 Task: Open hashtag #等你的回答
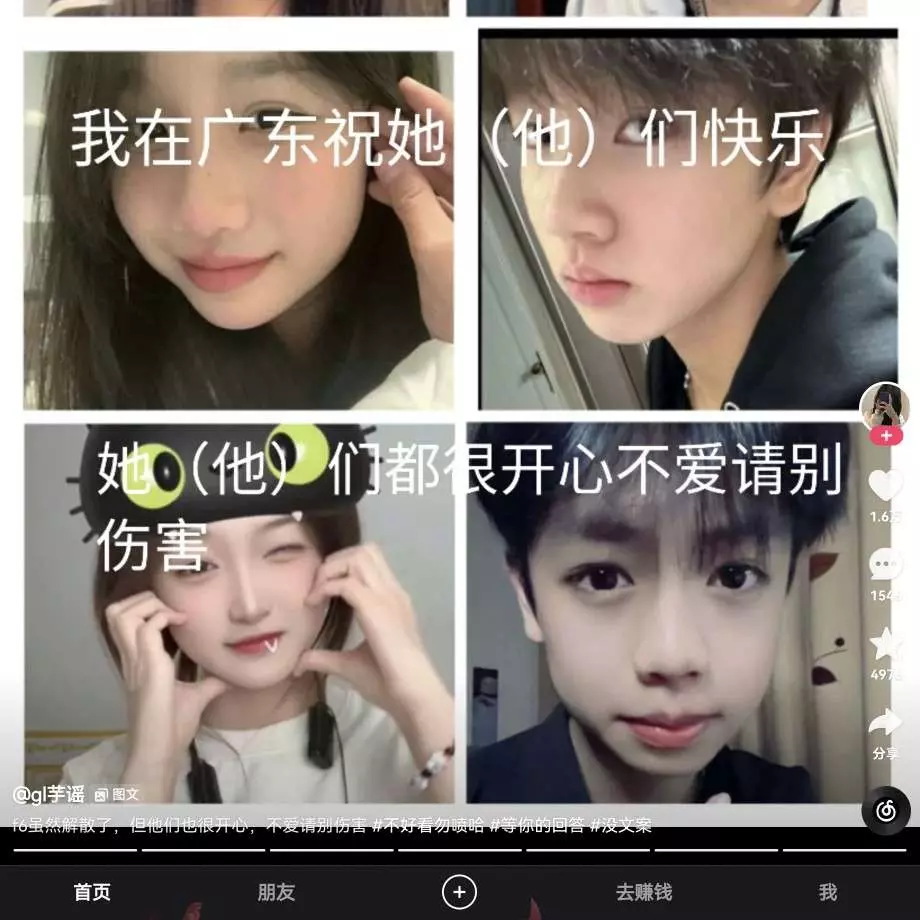tap(537, 825)
